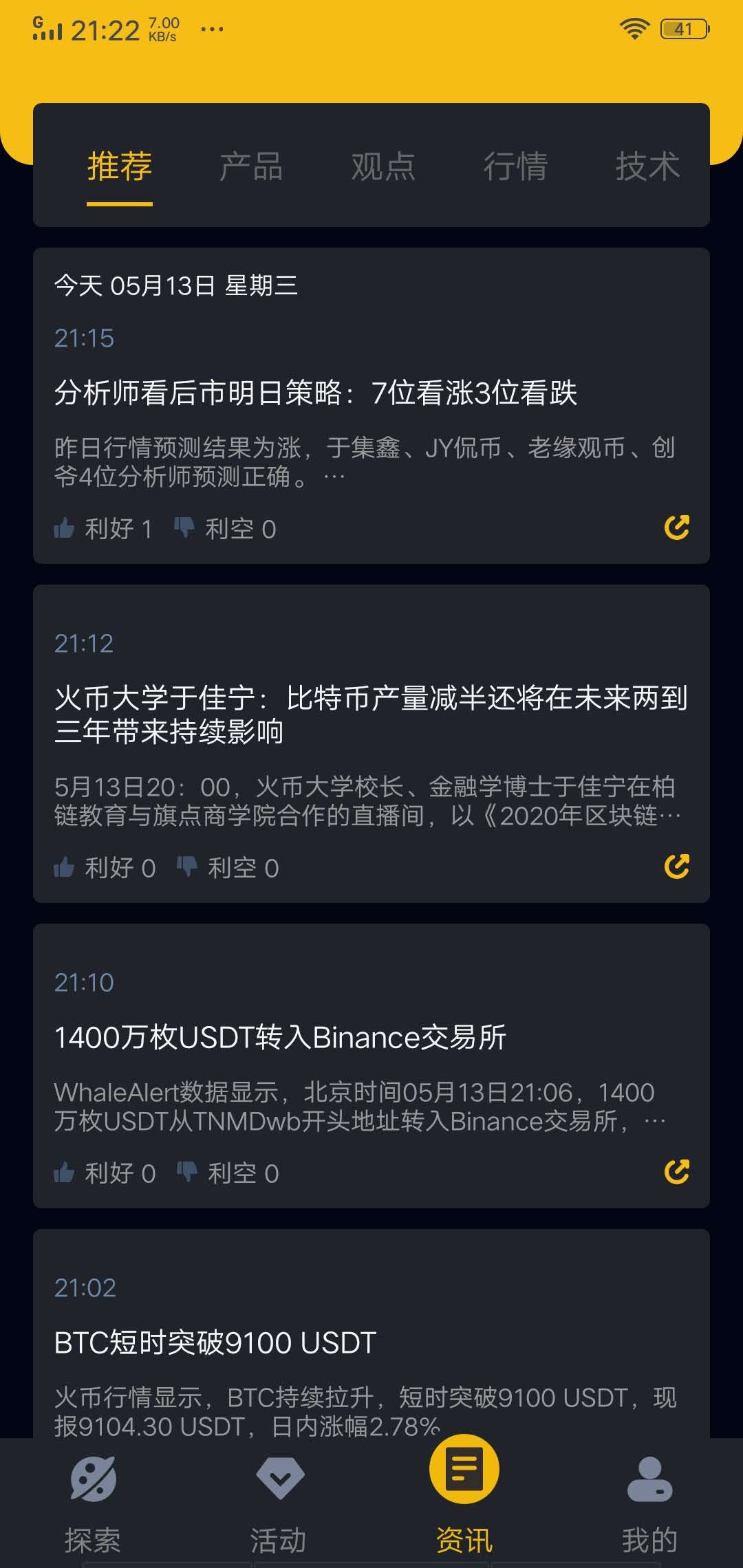Share the USDT transfer news item
The width and height of the screenshot is (743, 1568).
677,1173
